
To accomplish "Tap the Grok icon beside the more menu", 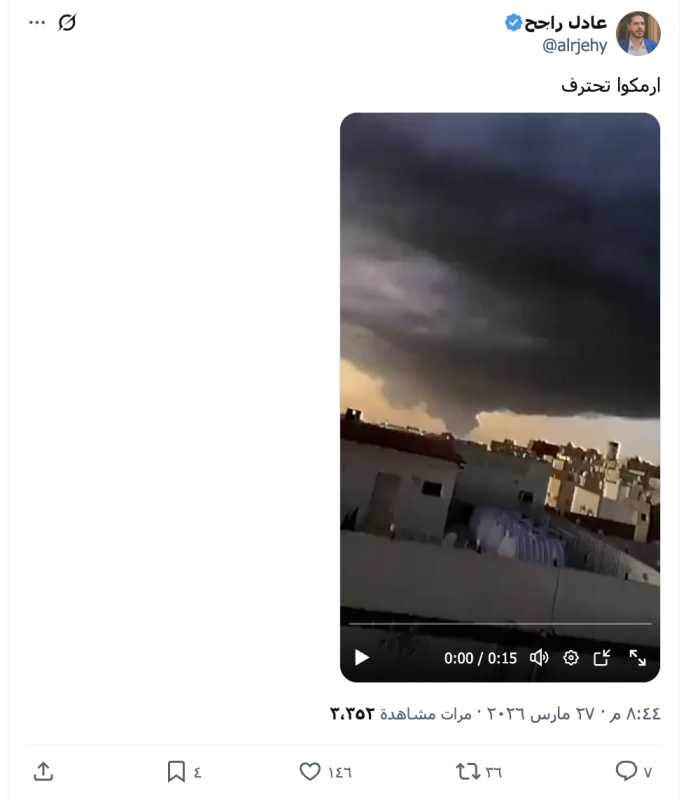I will (67, 22).
